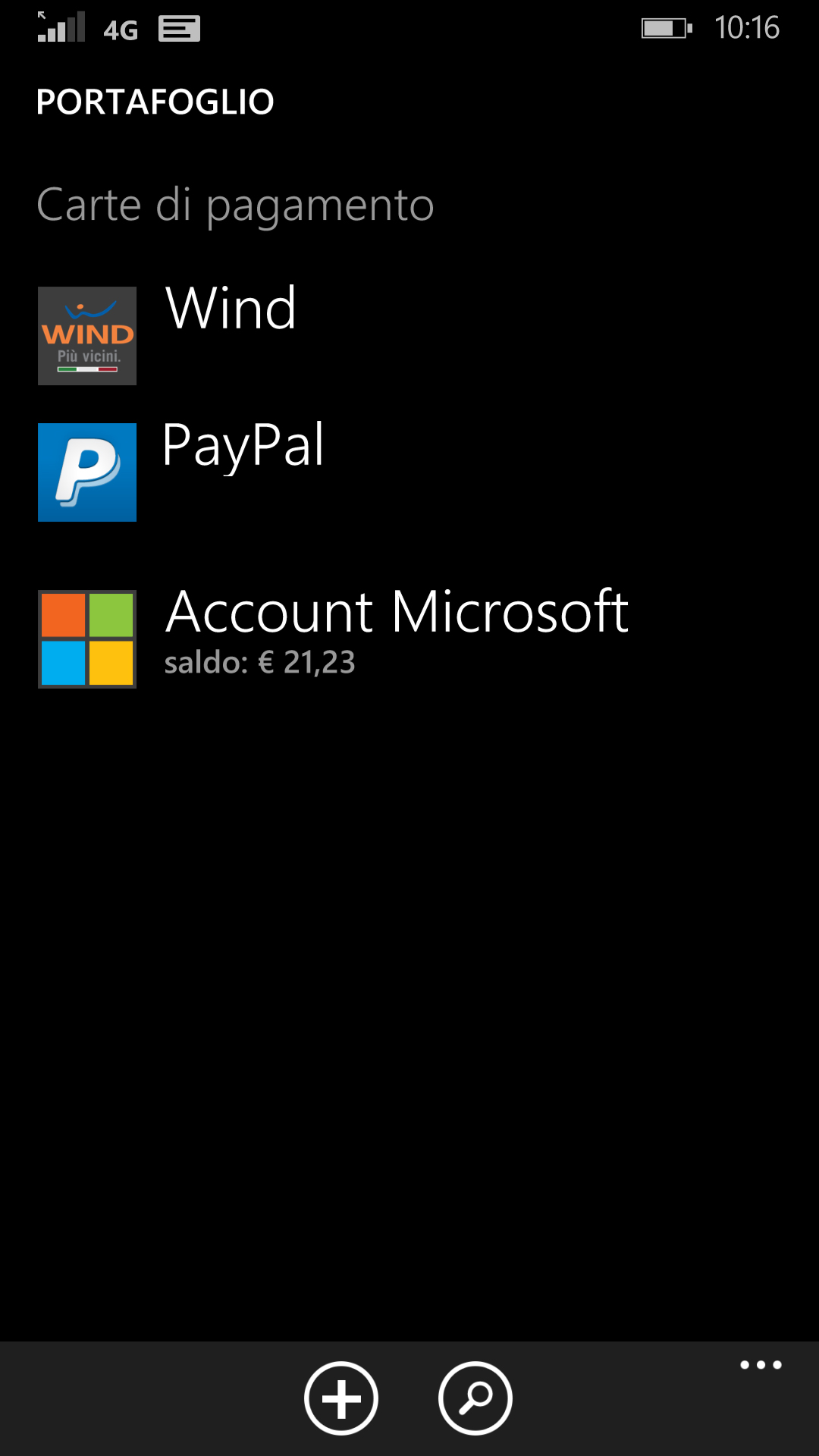
Task: Add a new card with the plus button
Action: 341,1398
